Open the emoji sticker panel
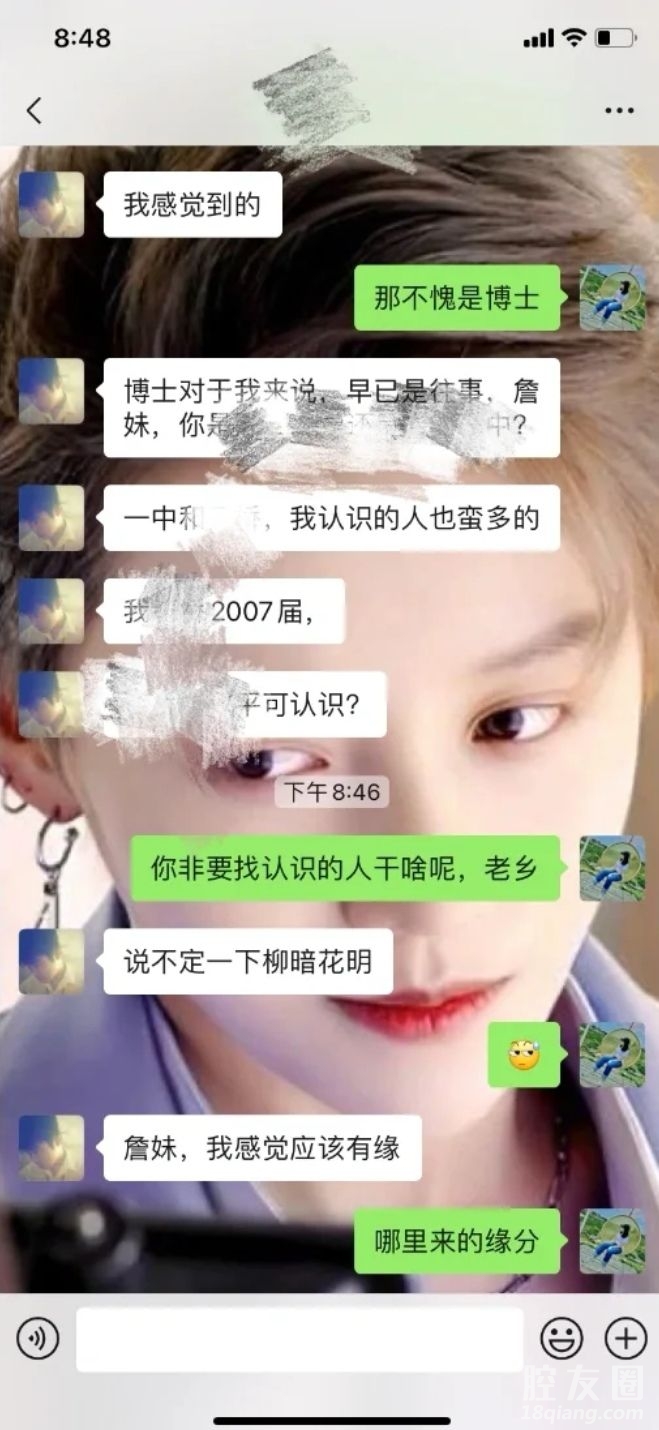Image resolution: width=659 pixels, height=1430 pixels. pyautogui.click(x=562, y=1338)
